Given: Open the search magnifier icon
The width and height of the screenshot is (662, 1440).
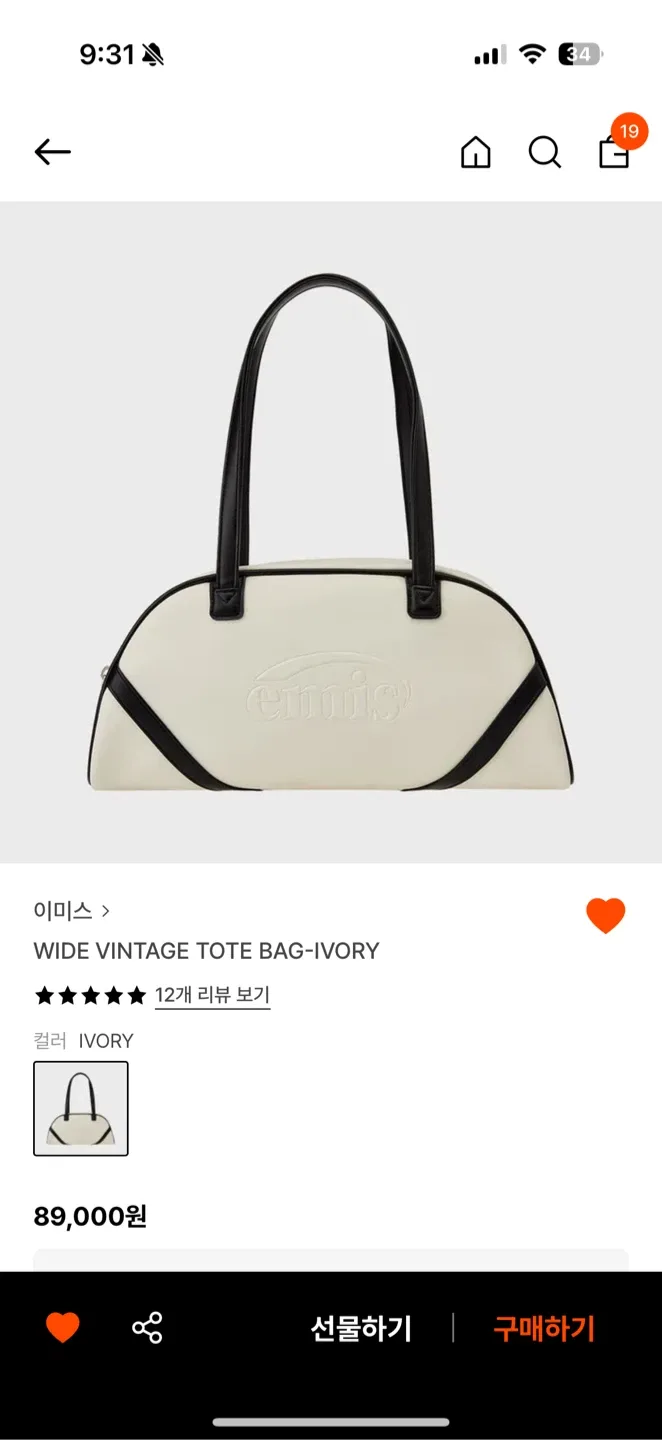Looking at the screenshot, I should 544,152.
